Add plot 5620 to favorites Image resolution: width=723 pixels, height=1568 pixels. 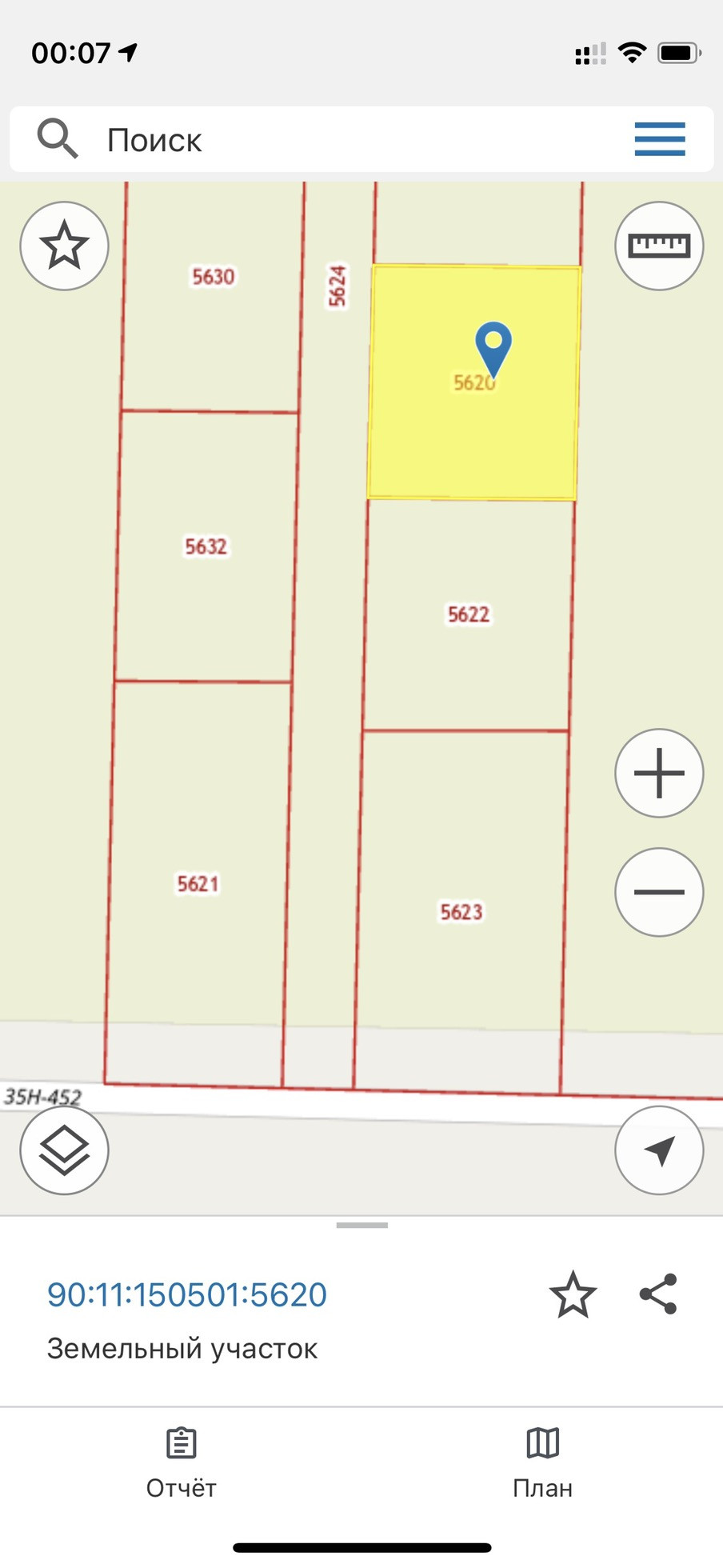(573, 1294)
